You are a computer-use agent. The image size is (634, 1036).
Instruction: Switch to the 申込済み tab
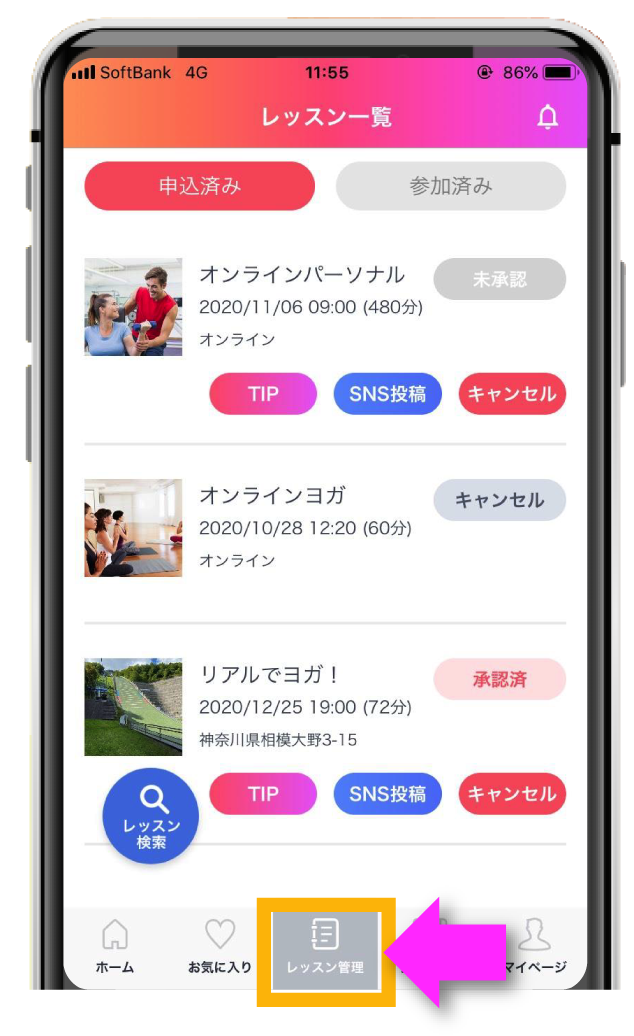[200, 186]
